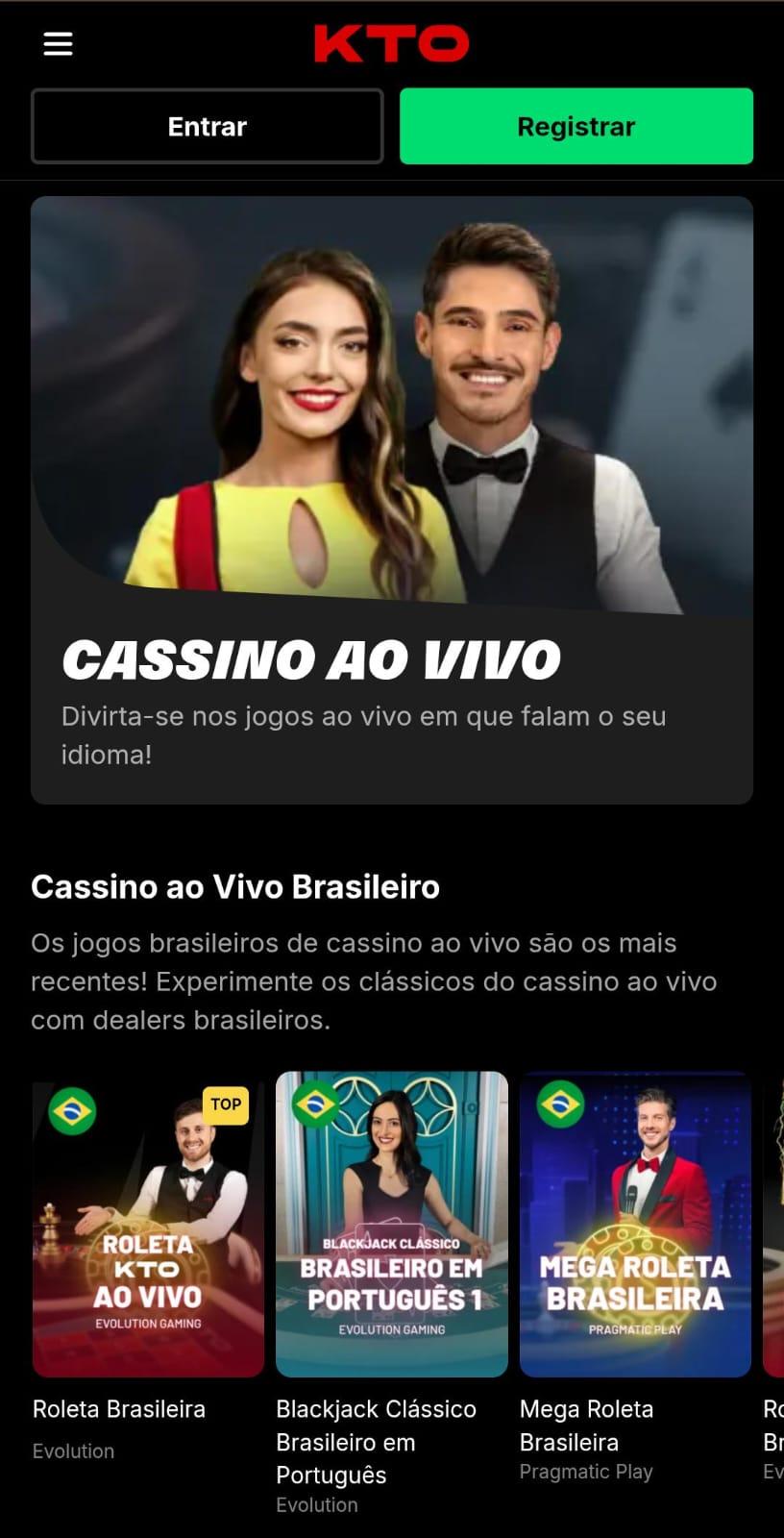This screenshot has height=1538, width=784.
Task: Open the Mega Roleta Brasileira game
Action: 634,1225
